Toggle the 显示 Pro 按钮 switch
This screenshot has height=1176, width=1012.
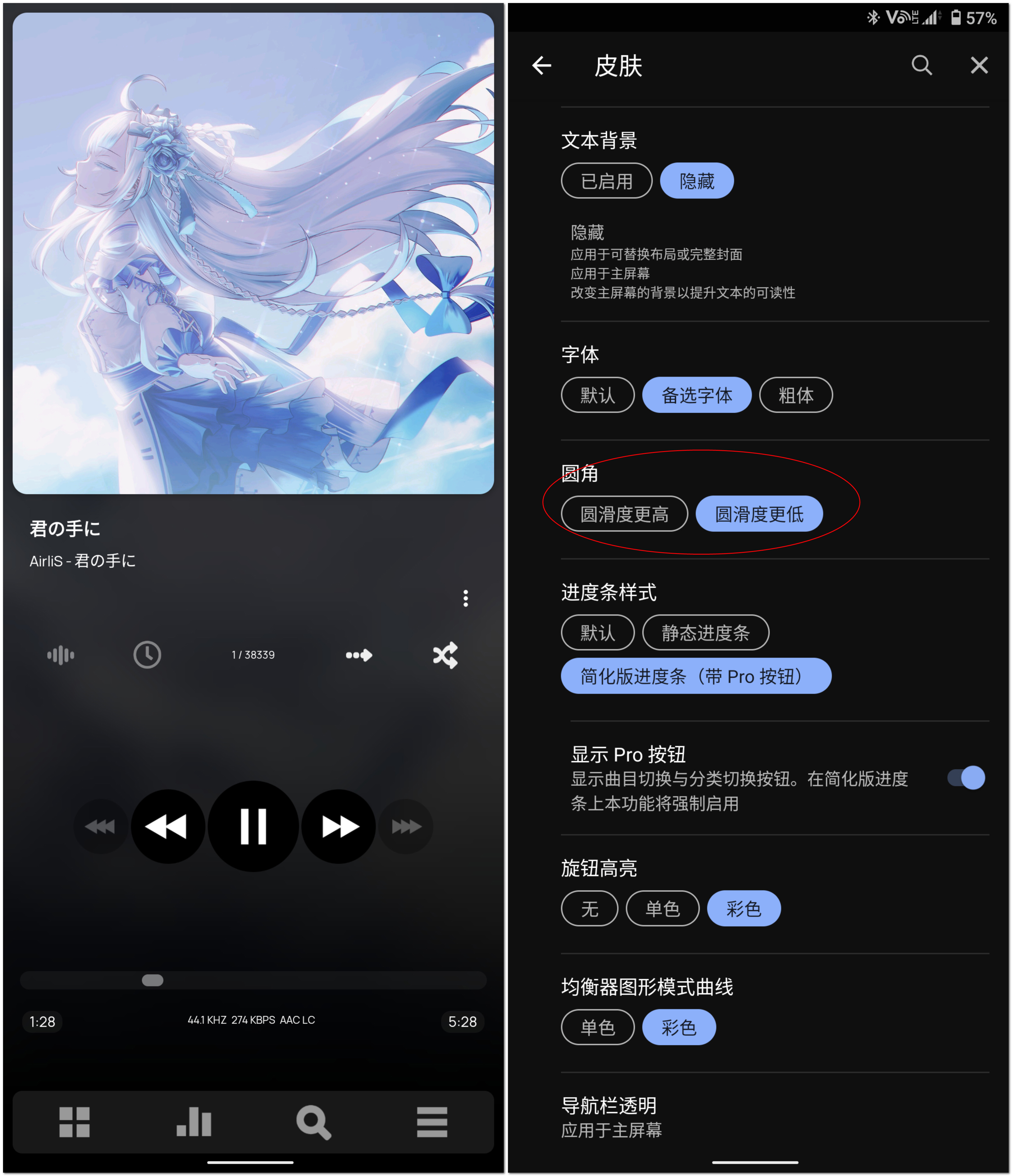(x=966, y=778)
